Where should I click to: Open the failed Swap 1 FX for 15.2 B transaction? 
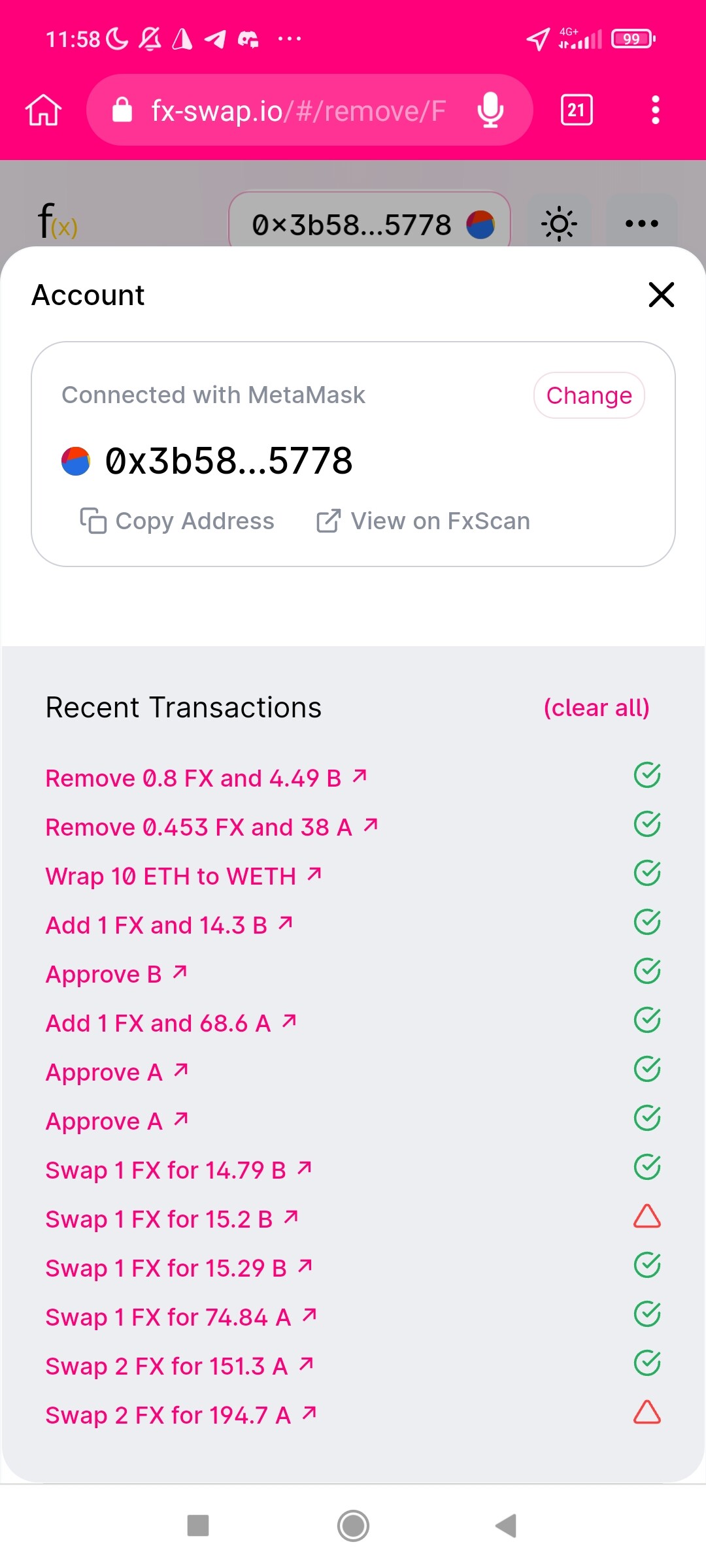coord(173,1219)
